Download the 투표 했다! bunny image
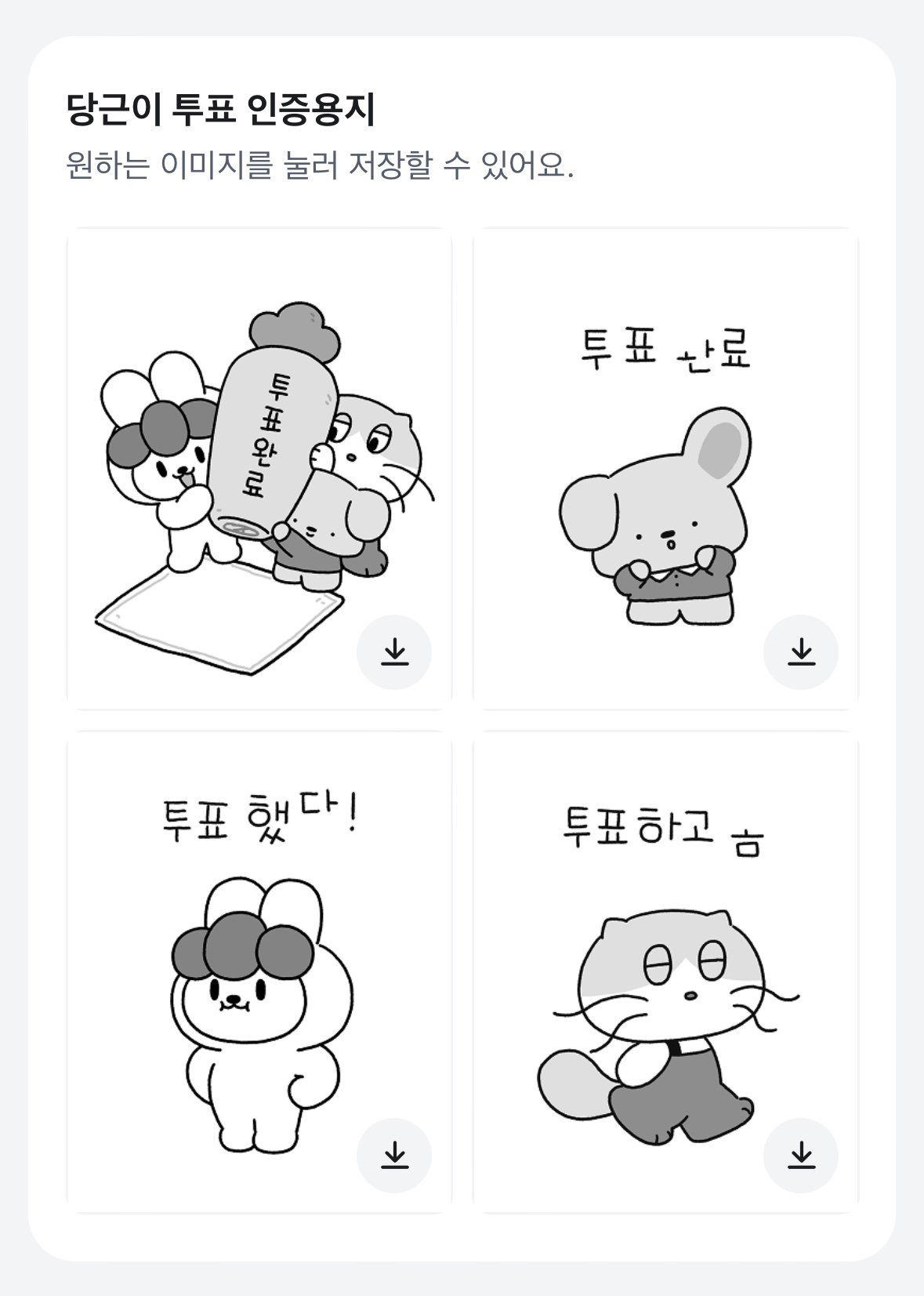 [394, 1156]
